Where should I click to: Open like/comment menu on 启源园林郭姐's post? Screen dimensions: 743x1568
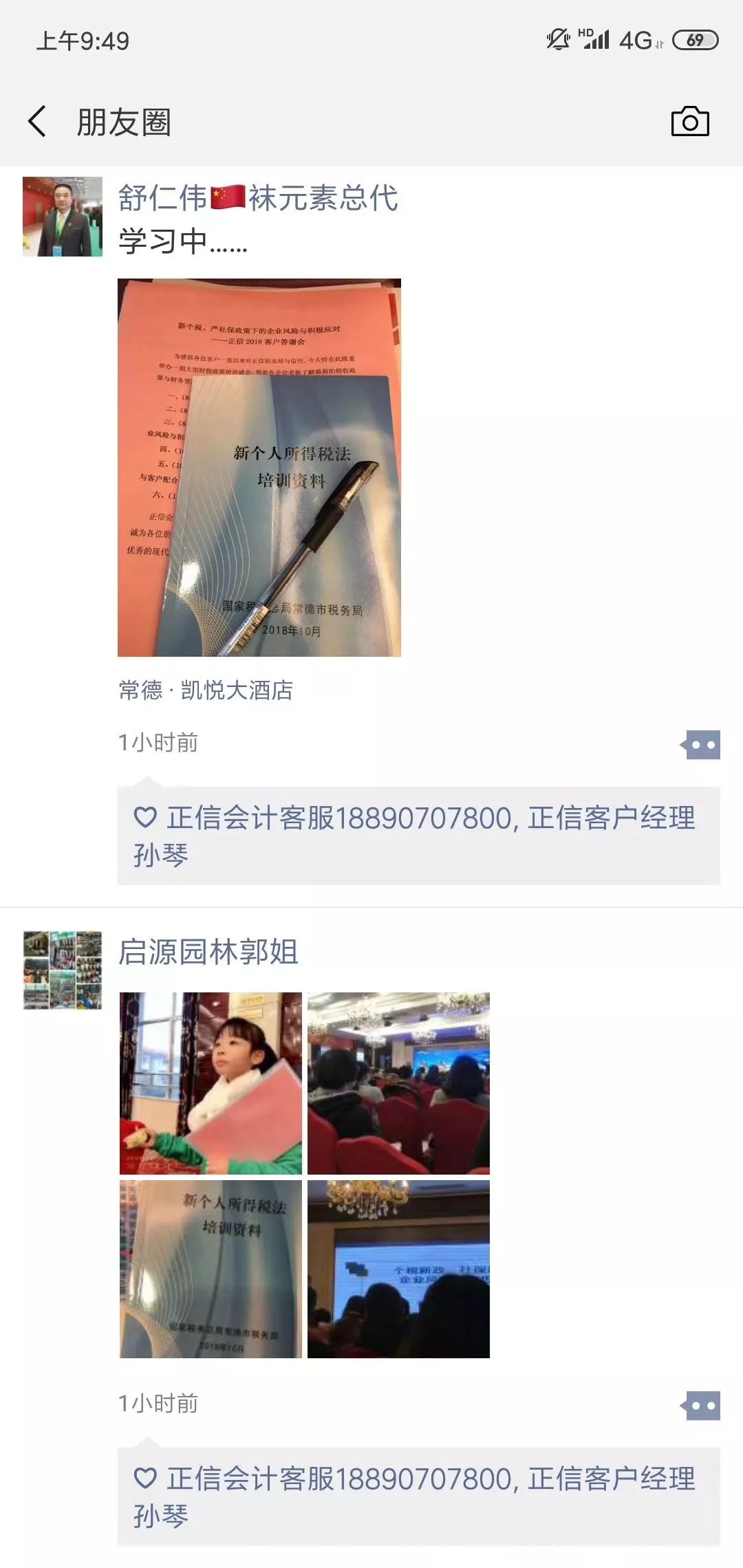click(x=700, y=1406)
